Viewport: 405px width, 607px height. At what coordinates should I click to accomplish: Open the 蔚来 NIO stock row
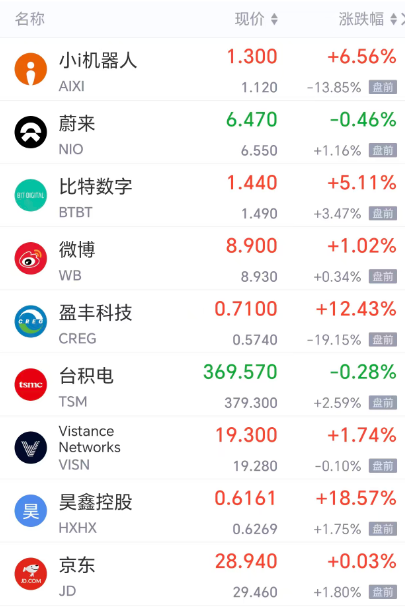click(x=202, y=133)
